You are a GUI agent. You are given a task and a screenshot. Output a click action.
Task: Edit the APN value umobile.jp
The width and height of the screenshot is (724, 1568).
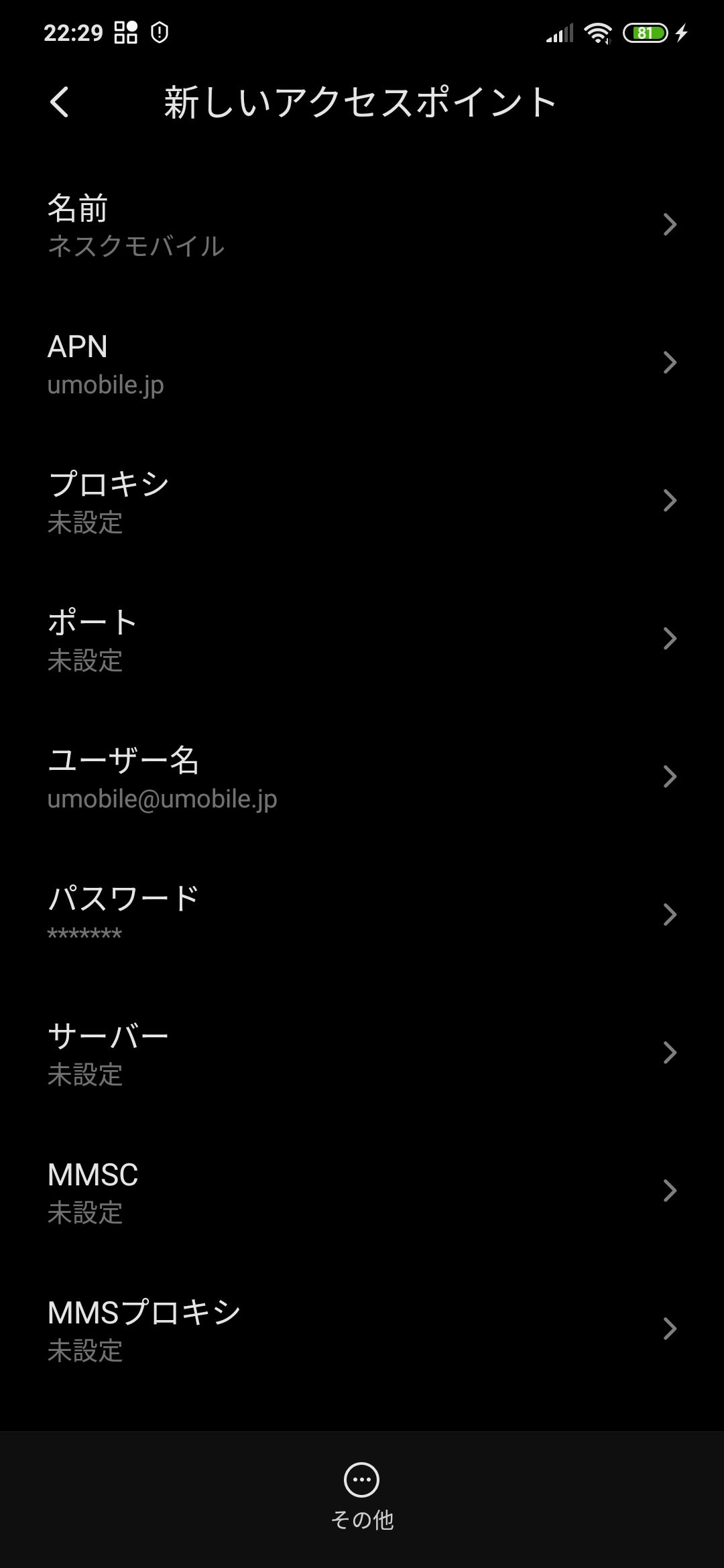tap(362, 364)
